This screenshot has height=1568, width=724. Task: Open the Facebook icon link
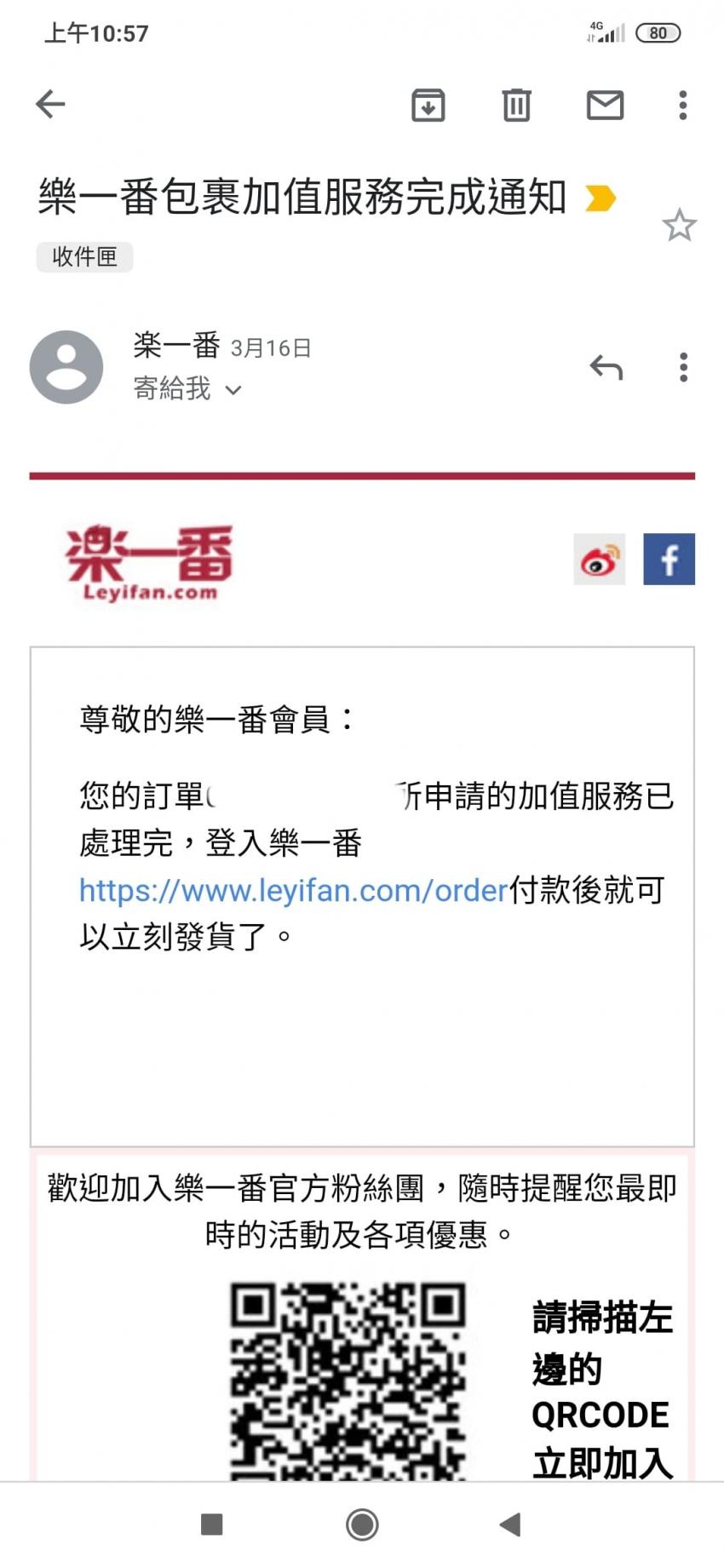[x=669, y=560]
